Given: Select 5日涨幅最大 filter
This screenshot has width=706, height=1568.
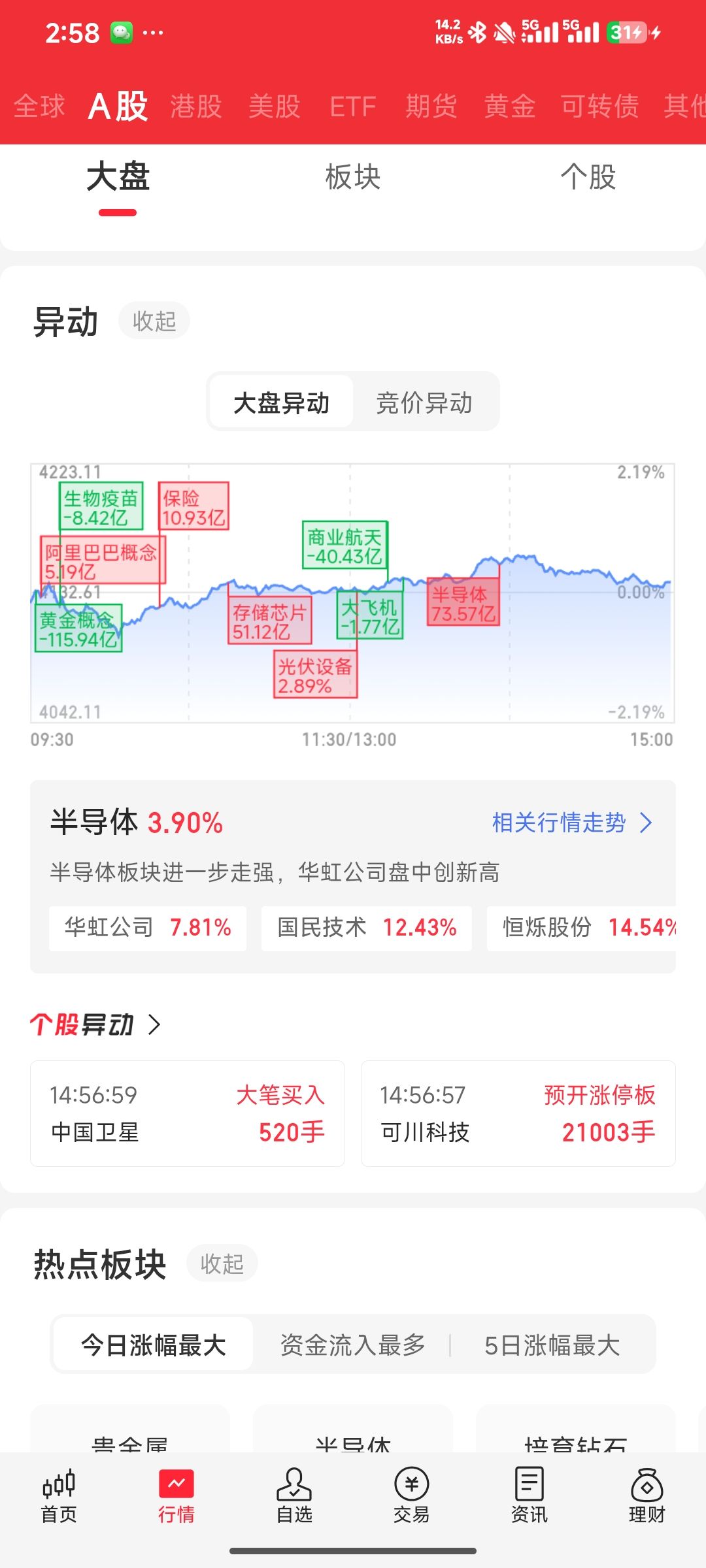Looking at the screenshot, I should pyautogui.click(x=552, y=1345).
